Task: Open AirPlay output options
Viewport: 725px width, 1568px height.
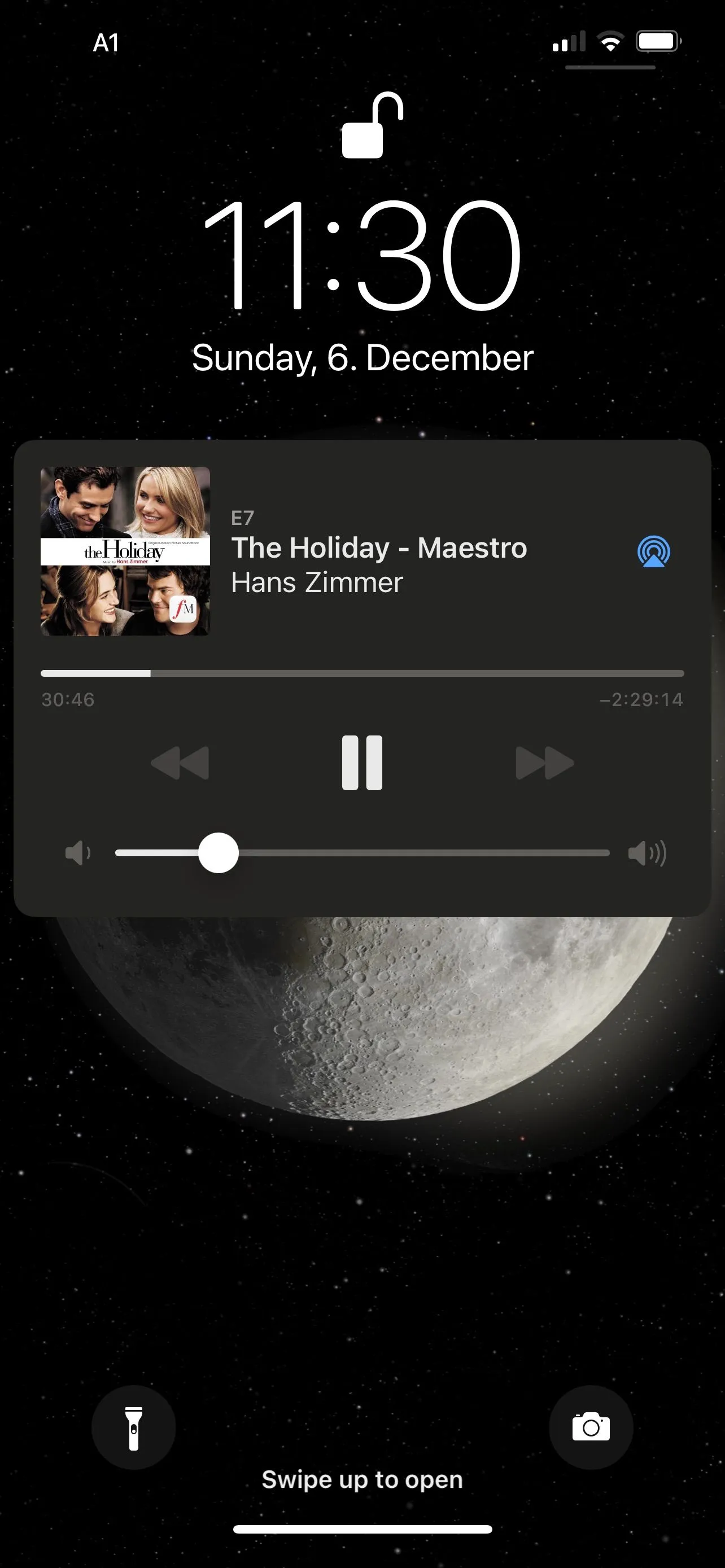Action: pos(653,551)
